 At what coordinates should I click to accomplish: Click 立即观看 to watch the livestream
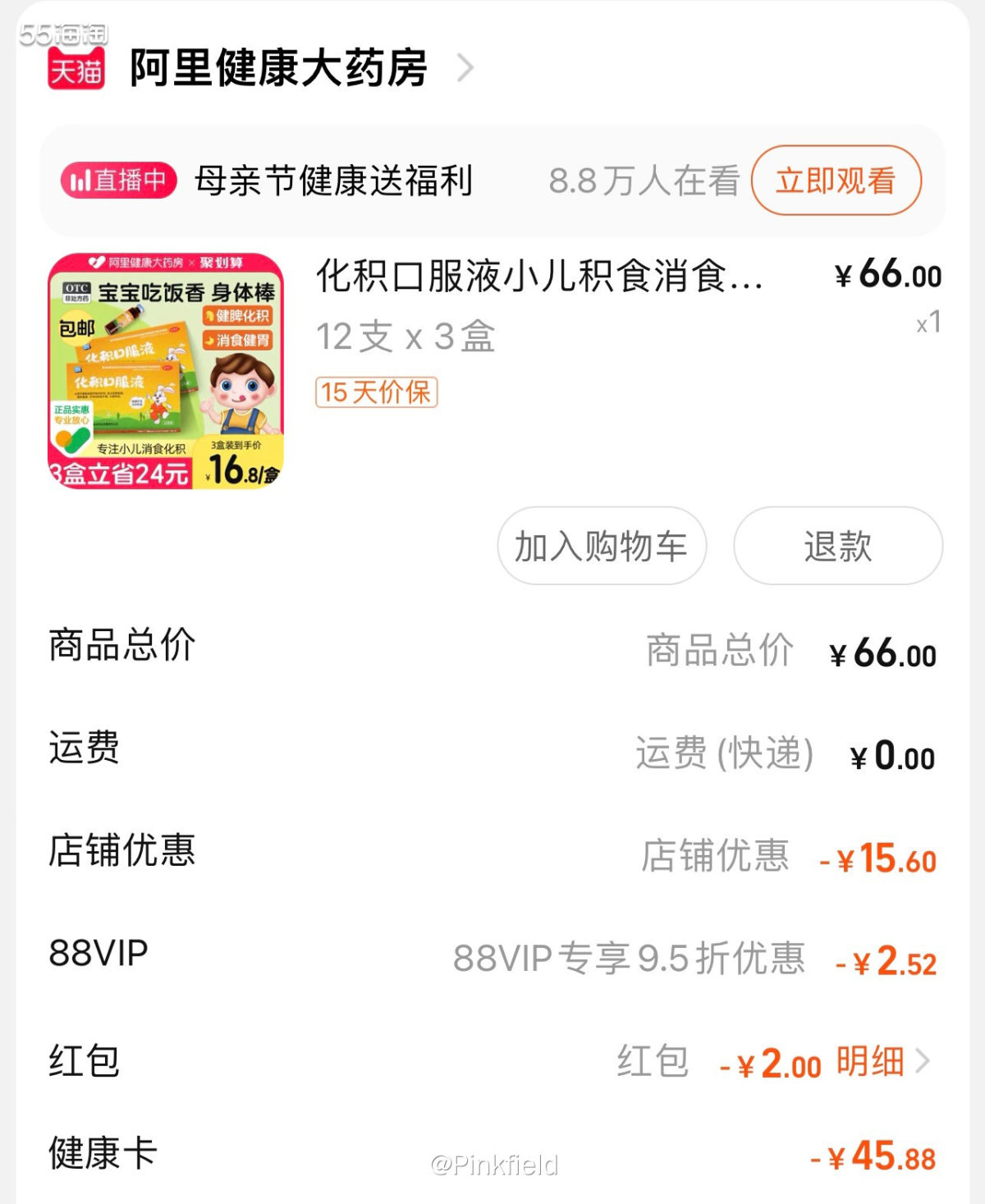834,181
